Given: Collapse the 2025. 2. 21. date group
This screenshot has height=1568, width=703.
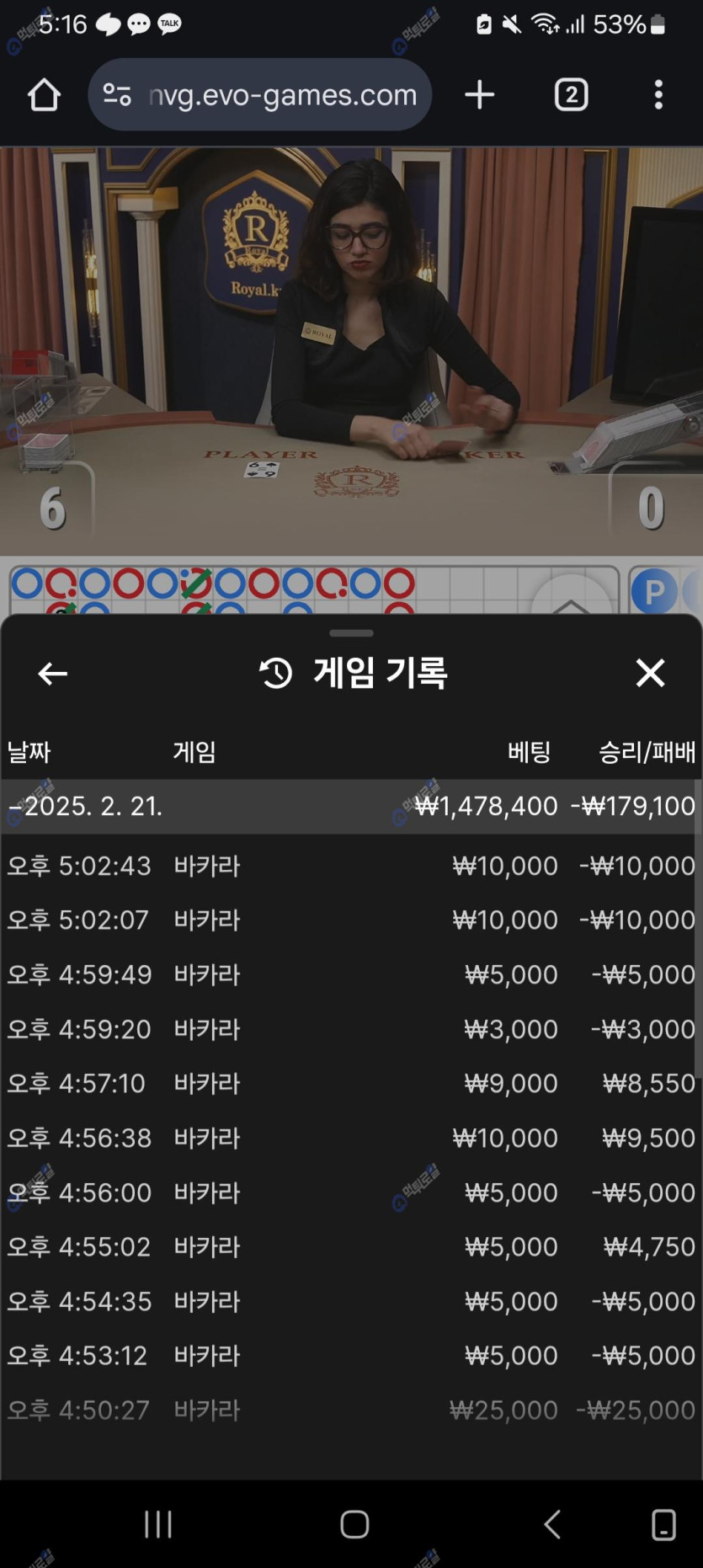Looking at the screenshot, I should click(84, 806).
